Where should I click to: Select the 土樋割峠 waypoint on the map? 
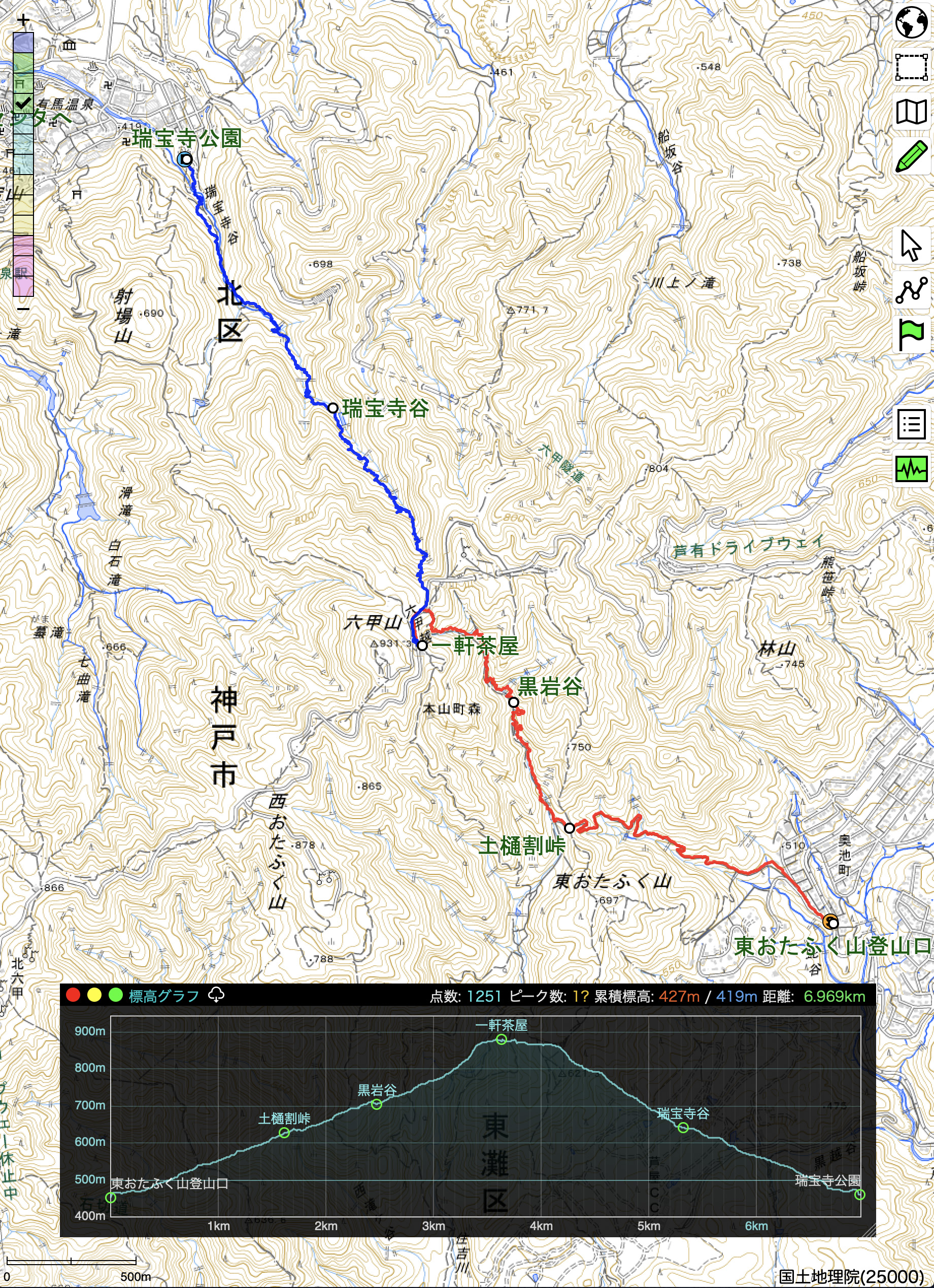pyautogui.click(x=569, y=828)
